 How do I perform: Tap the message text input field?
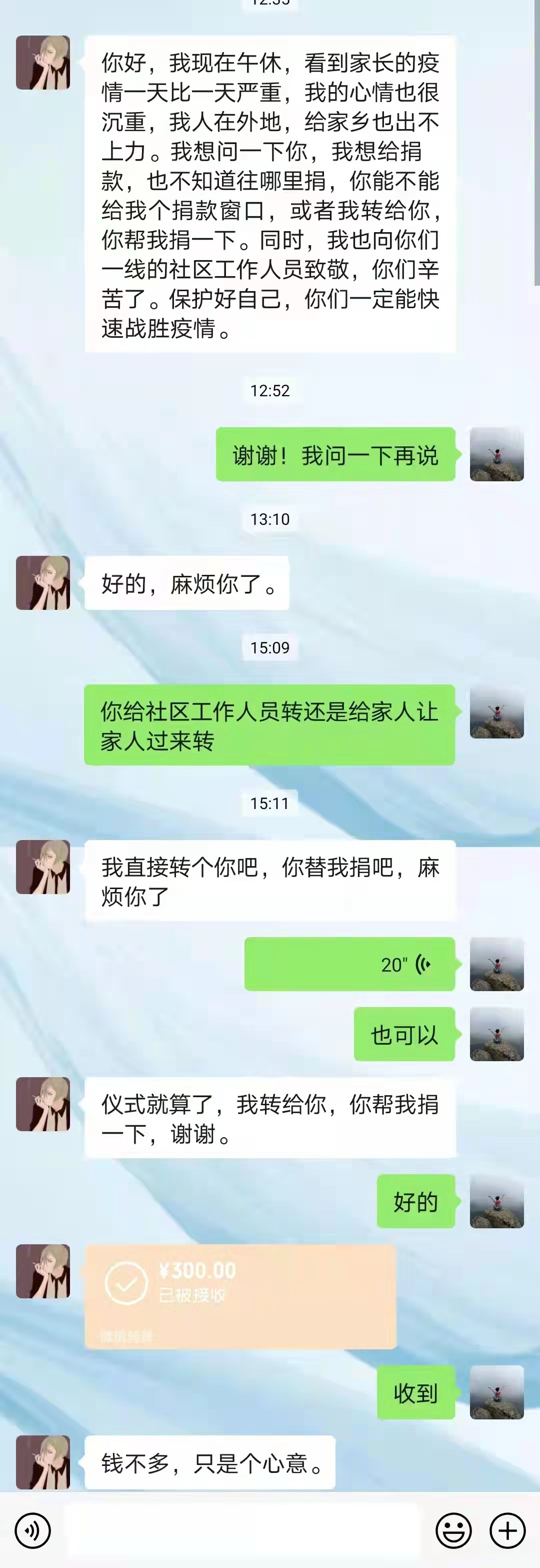pos(242,1530)
